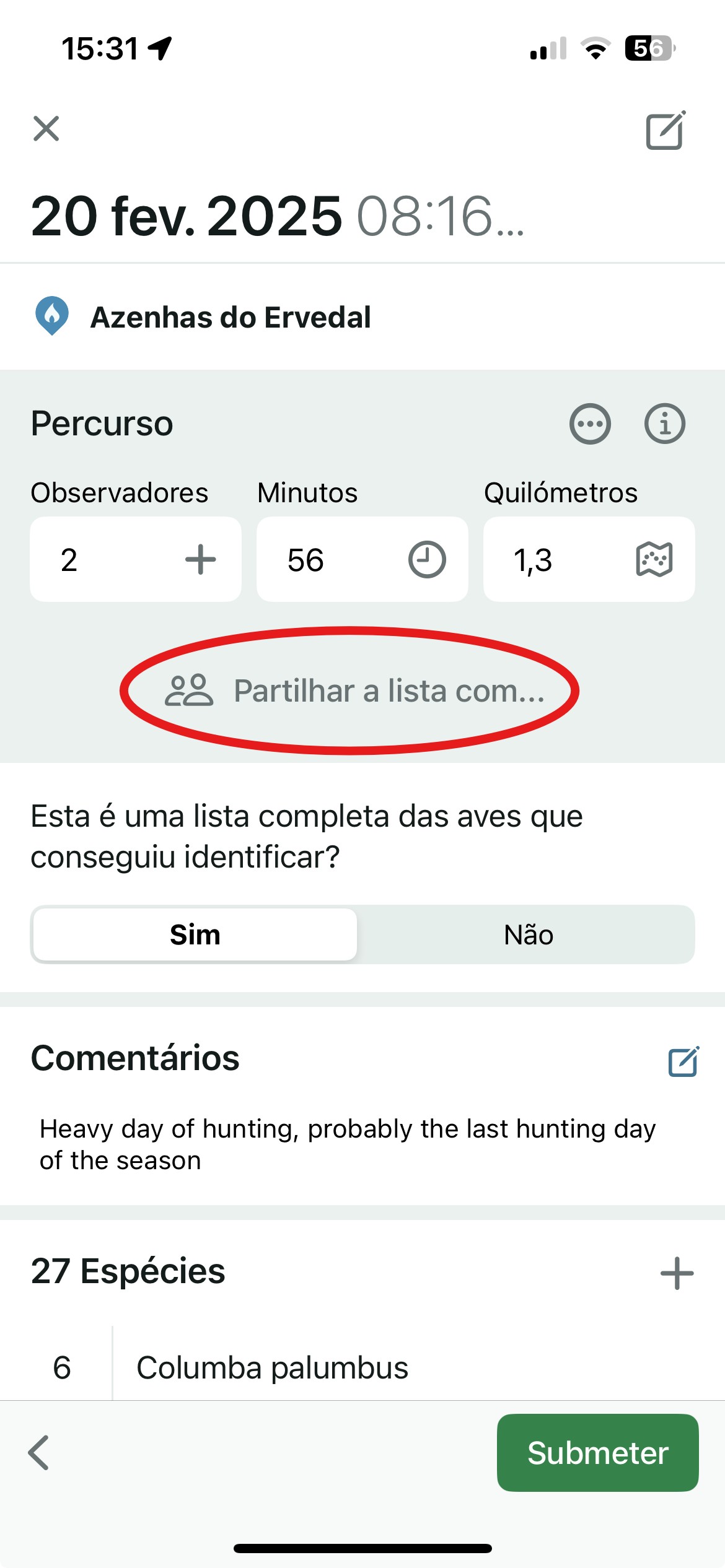This screenshot has width=725, height=1568.
Task: Choose Não for complete list
Action: point(528,934)
